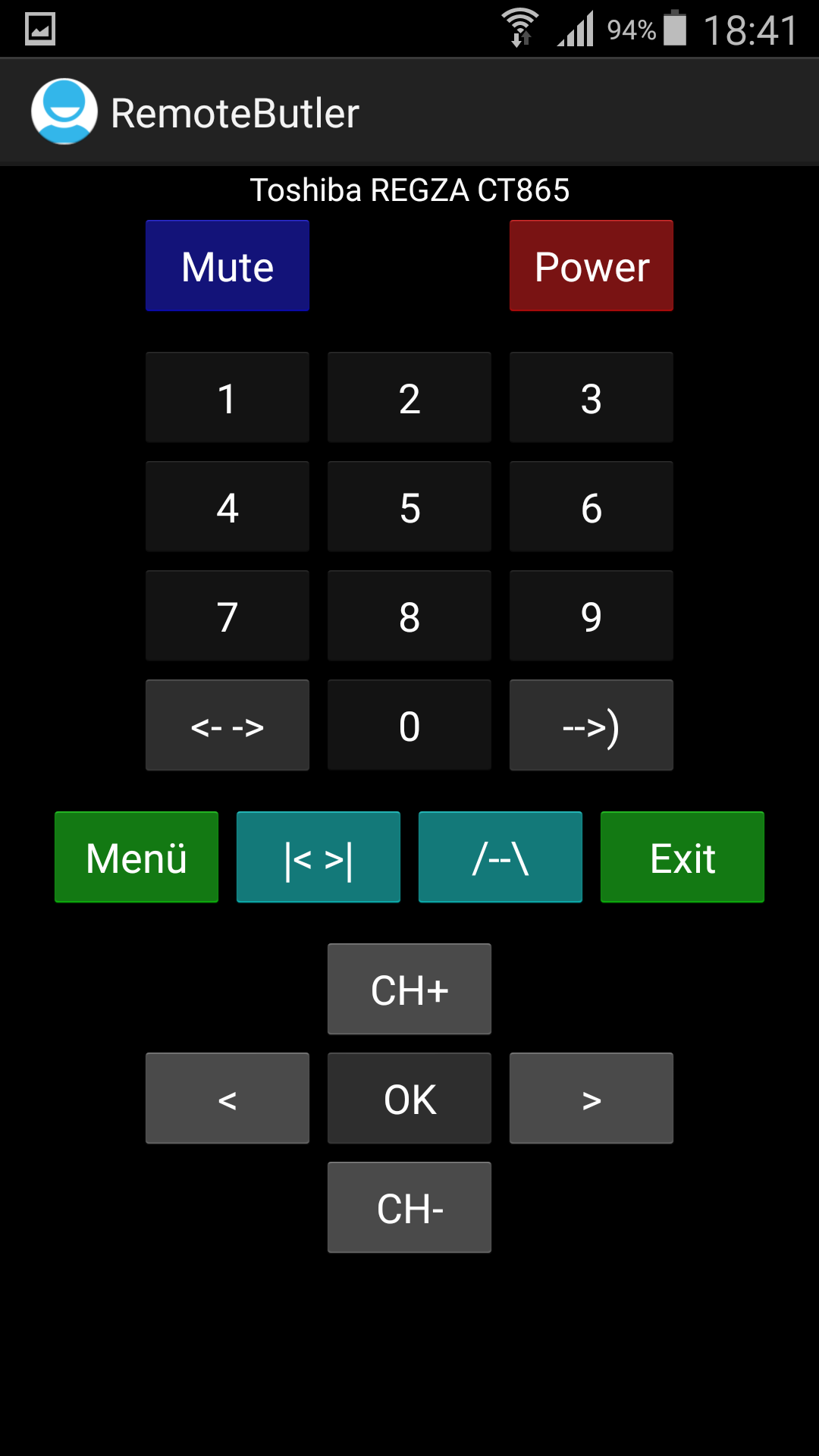Screen dimensions: 819x1456
Task: Select digit 3 on the keypad
Action: point(591,397)
